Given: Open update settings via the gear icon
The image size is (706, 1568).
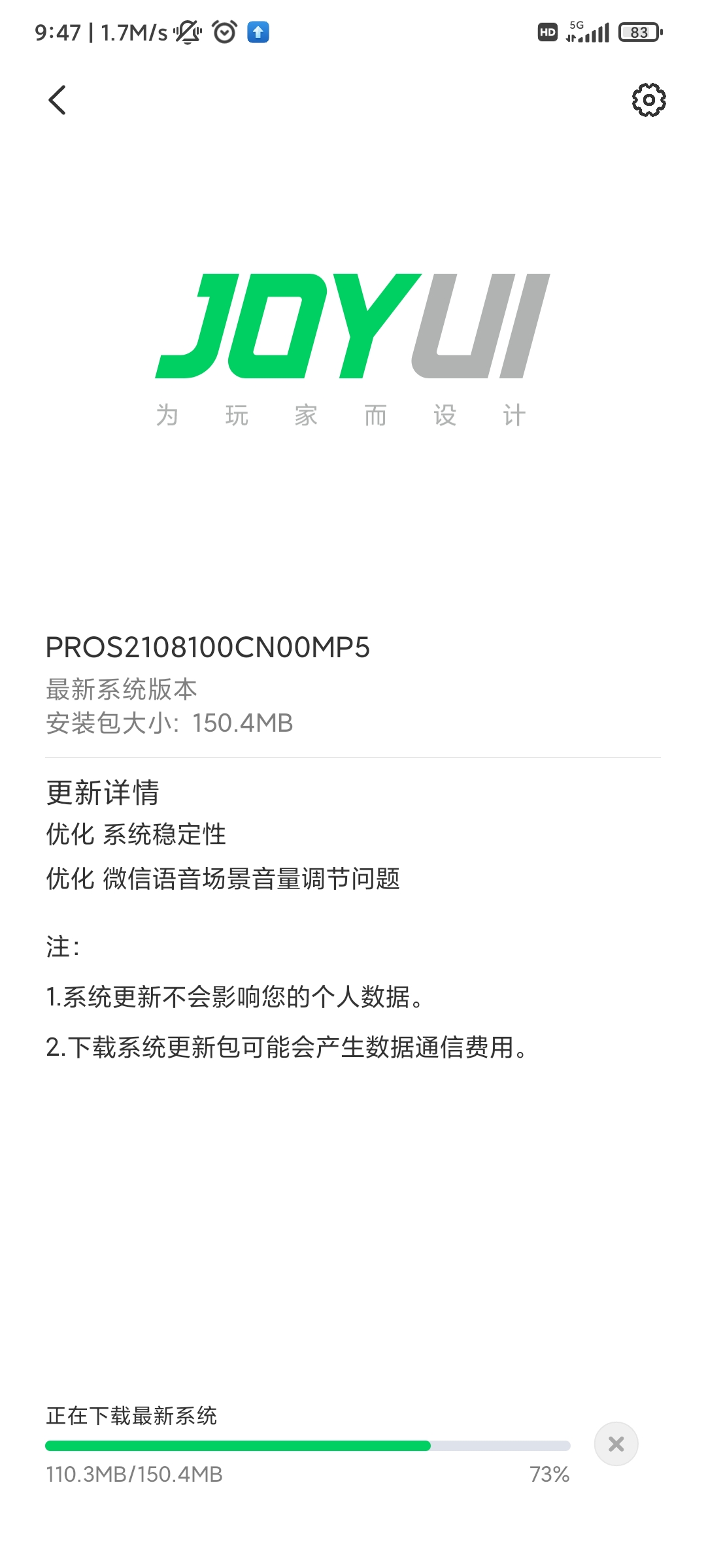Looking at the screenshot, I should pyautogui.click(x=648, y=100).
